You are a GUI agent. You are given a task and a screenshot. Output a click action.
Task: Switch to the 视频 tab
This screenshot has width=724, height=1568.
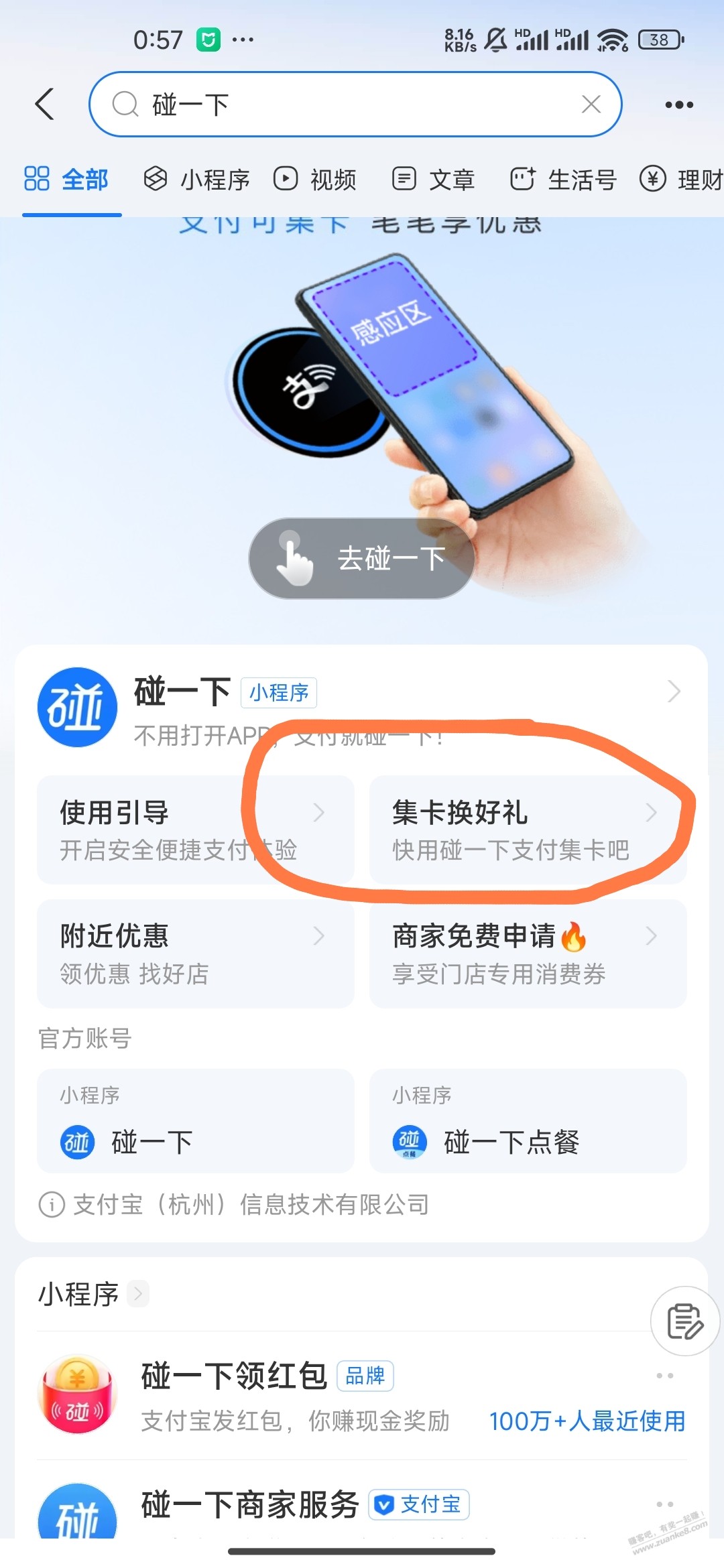point(315,180)
